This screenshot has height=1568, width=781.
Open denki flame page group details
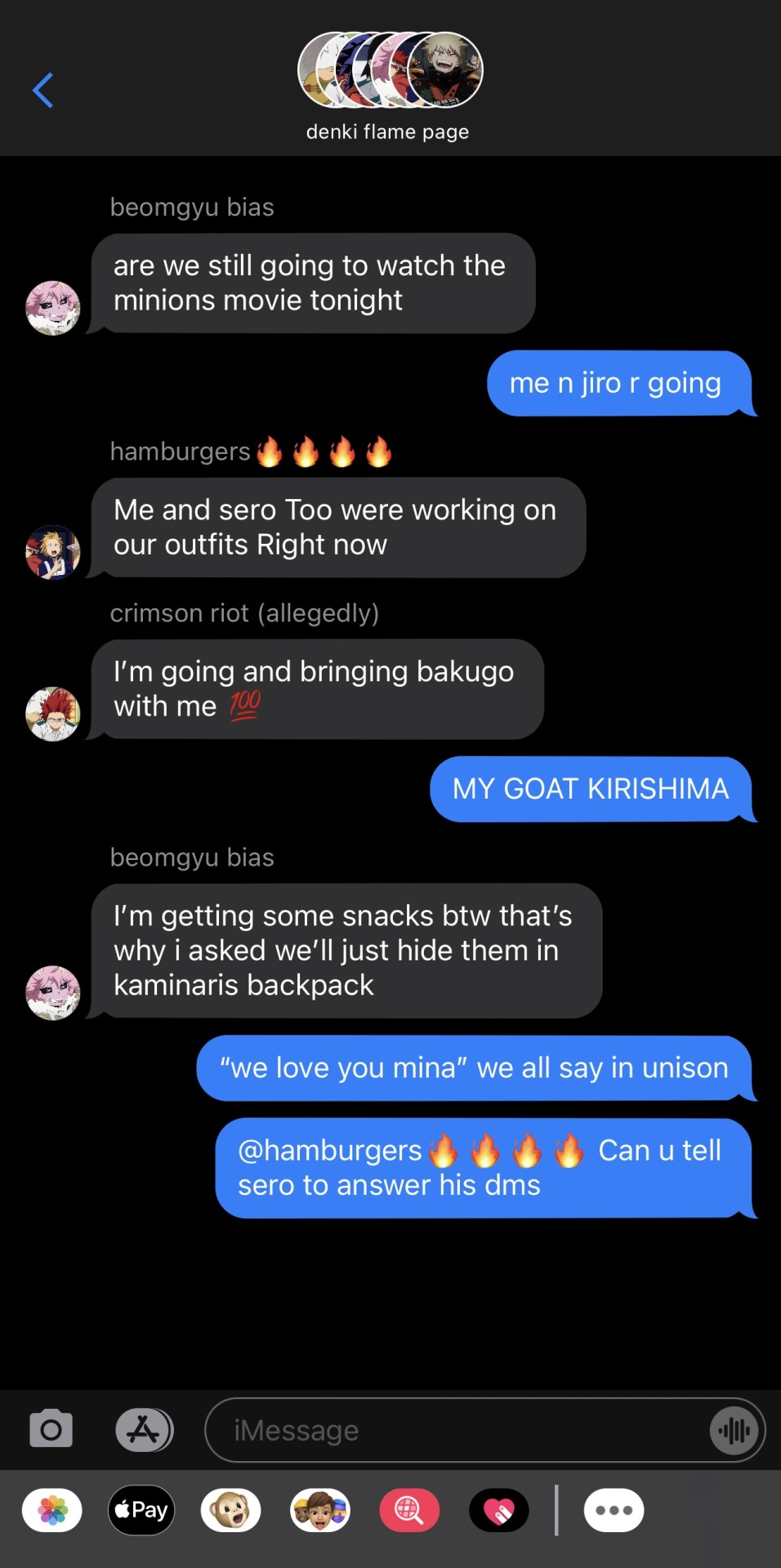coord(390,86)
